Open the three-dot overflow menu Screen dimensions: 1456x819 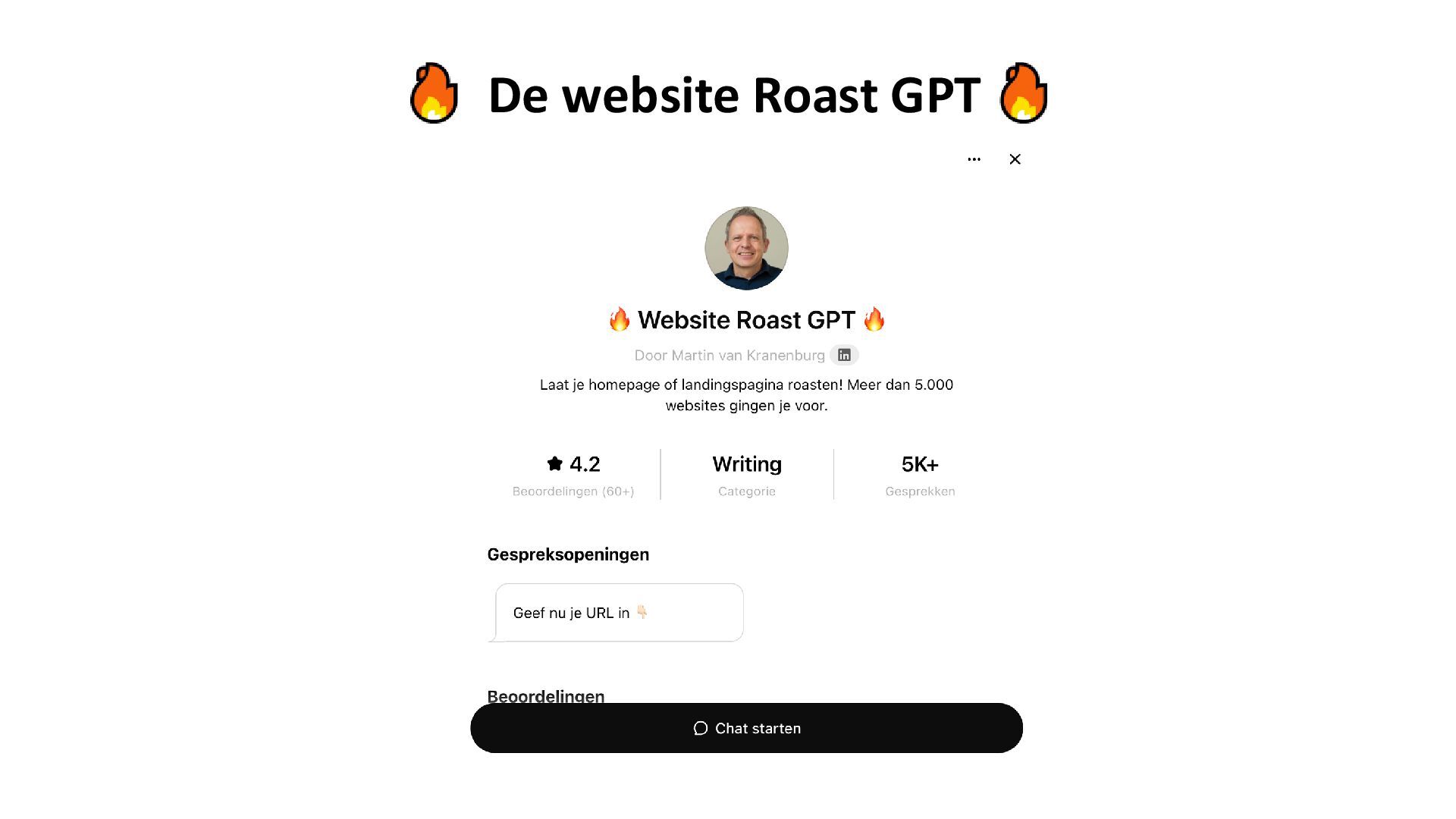(974, 159)
